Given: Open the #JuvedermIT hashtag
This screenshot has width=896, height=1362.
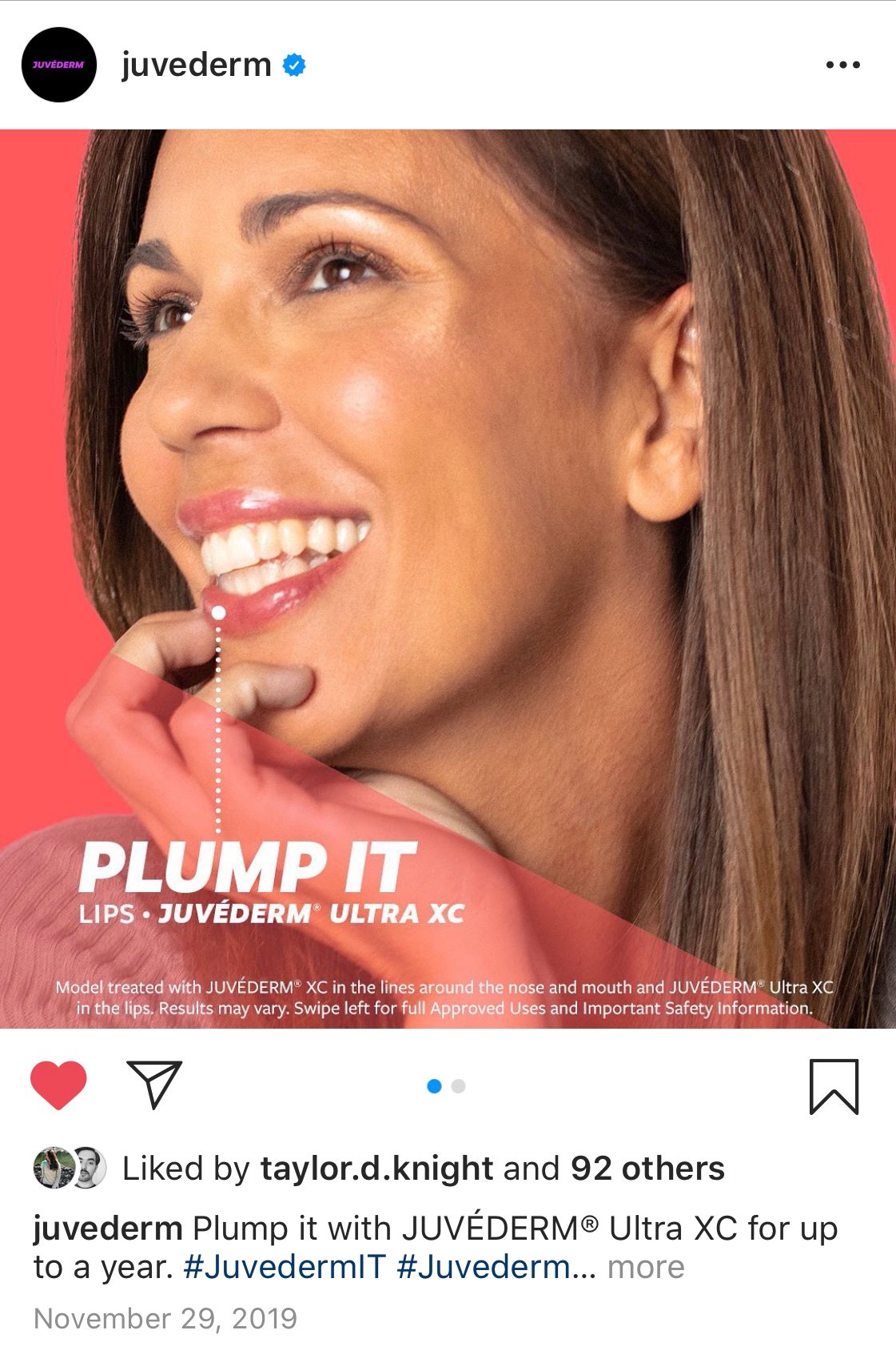Looking at the screenshot, I should [x=285, y=1267].
